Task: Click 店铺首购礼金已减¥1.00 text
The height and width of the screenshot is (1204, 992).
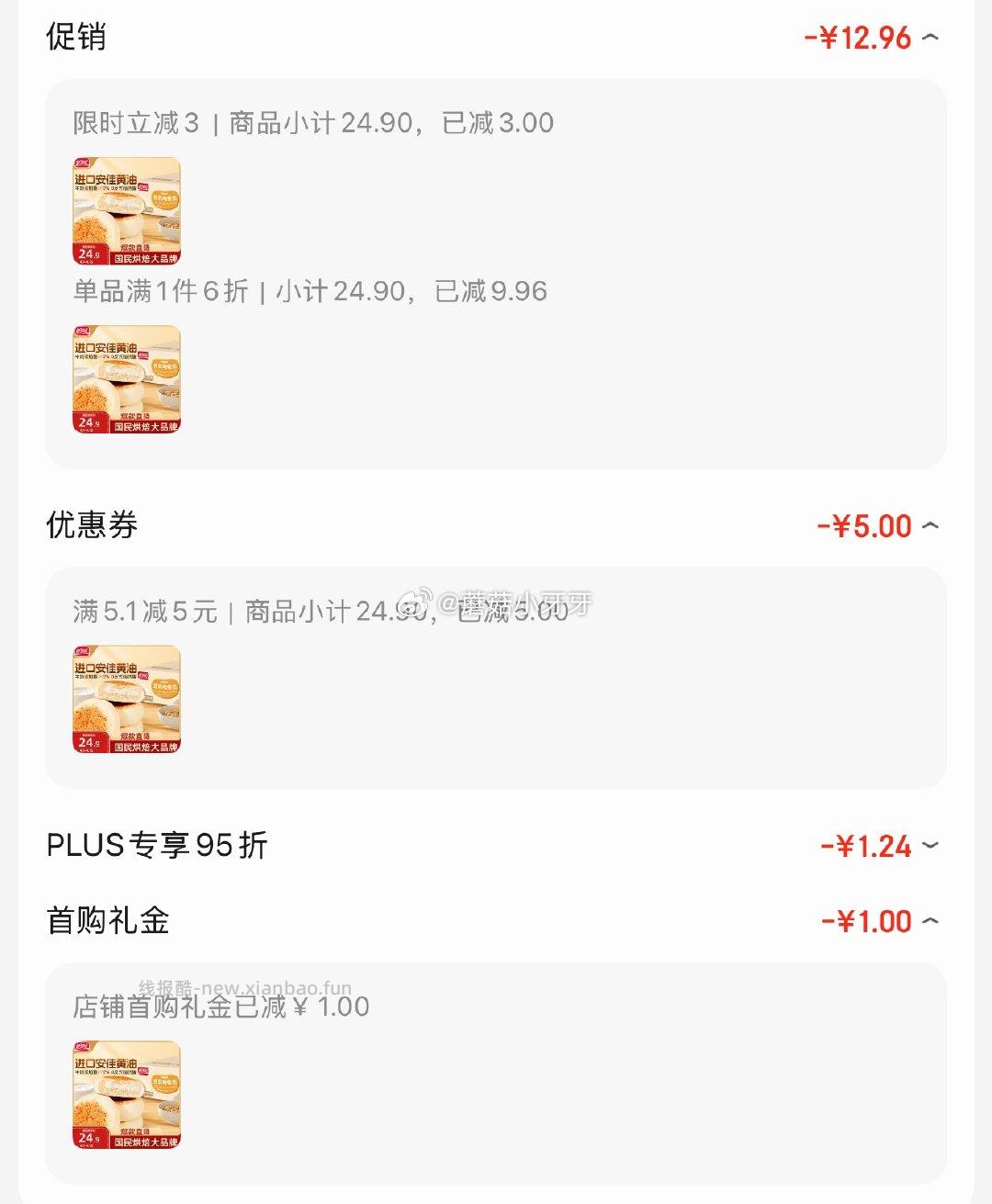Action: (220, 1007)
